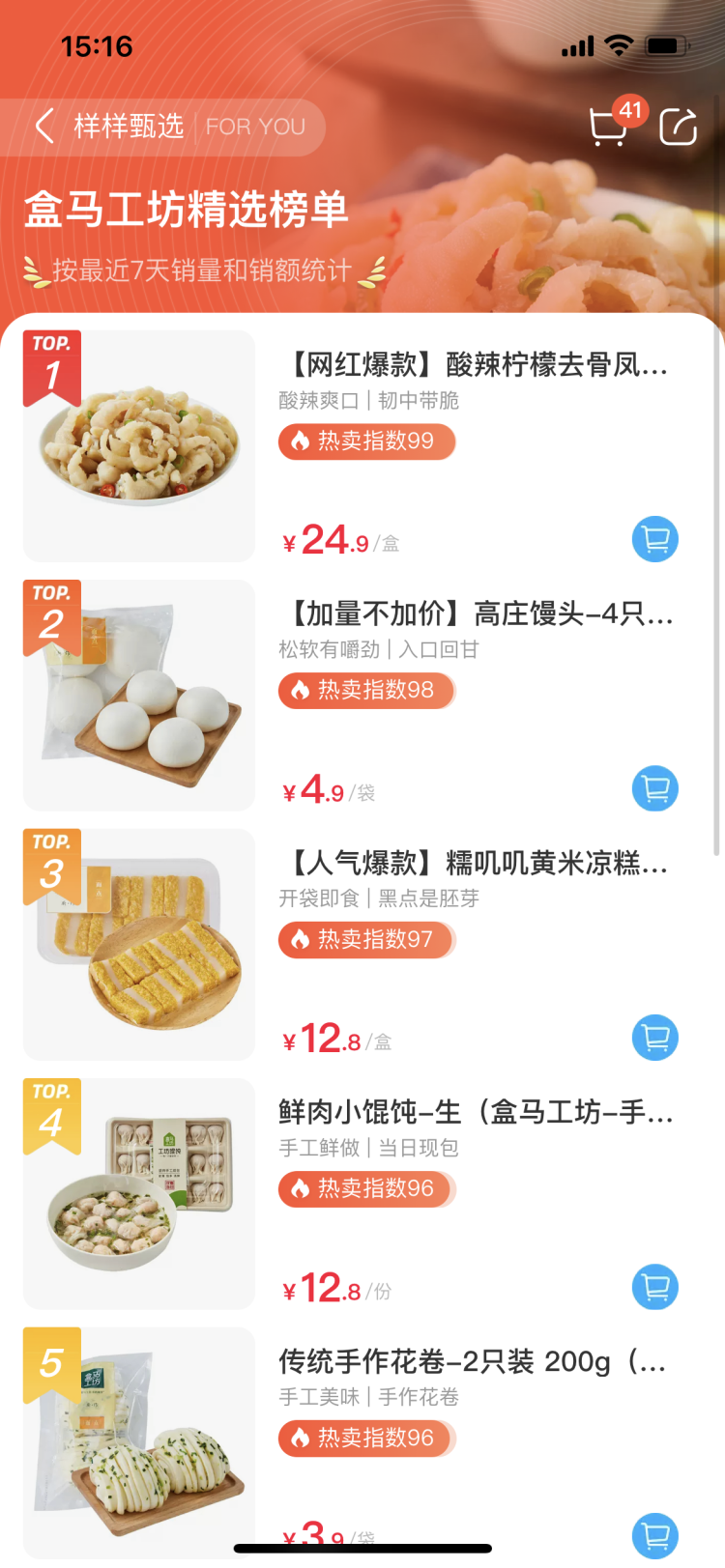Open 酸辣柠檬去骨凤爪 product
725x1568 pixels.
tap(474, 365)
